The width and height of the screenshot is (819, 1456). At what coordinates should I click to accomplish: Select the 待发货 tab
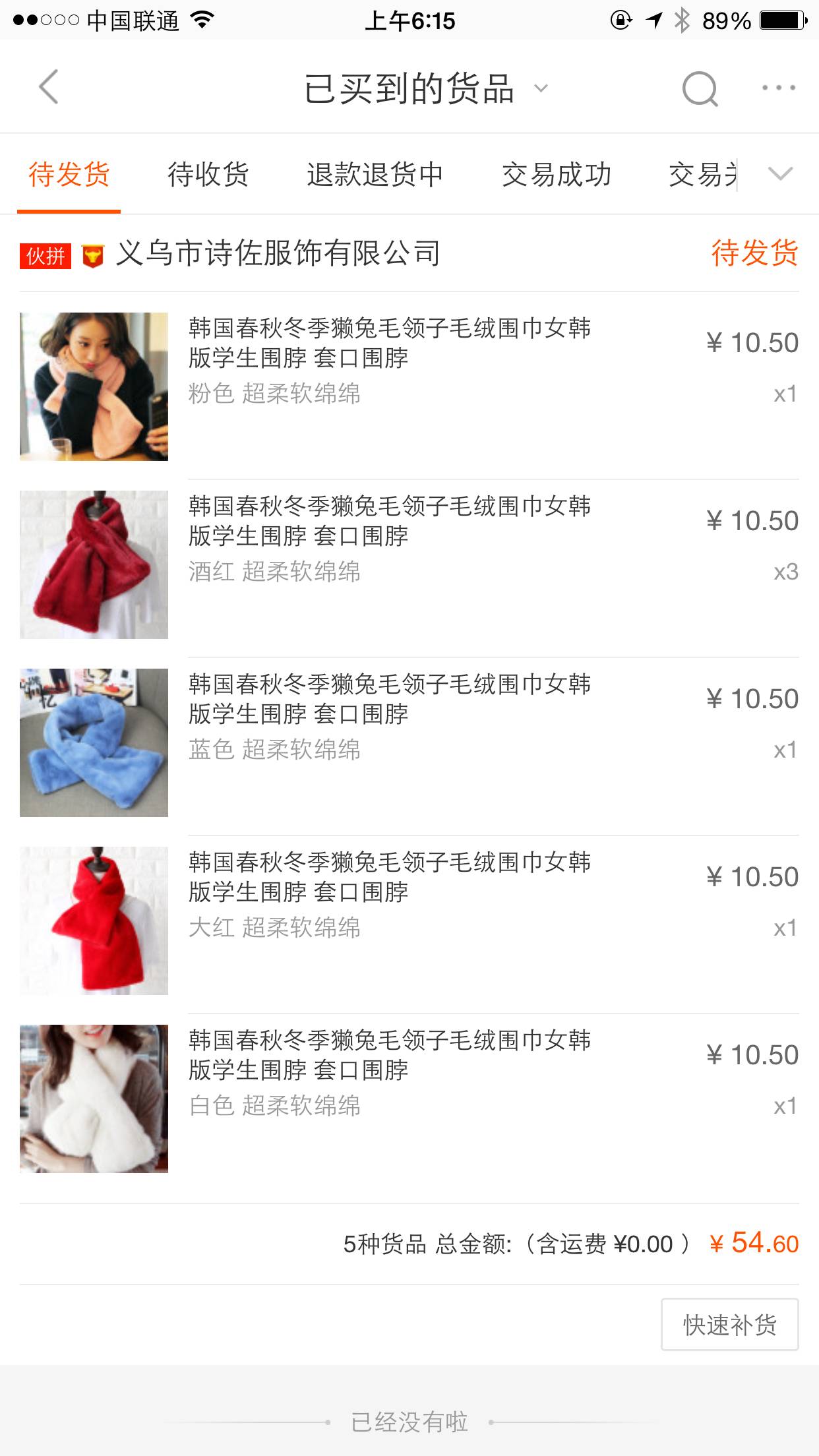click(x=69, y=175)
